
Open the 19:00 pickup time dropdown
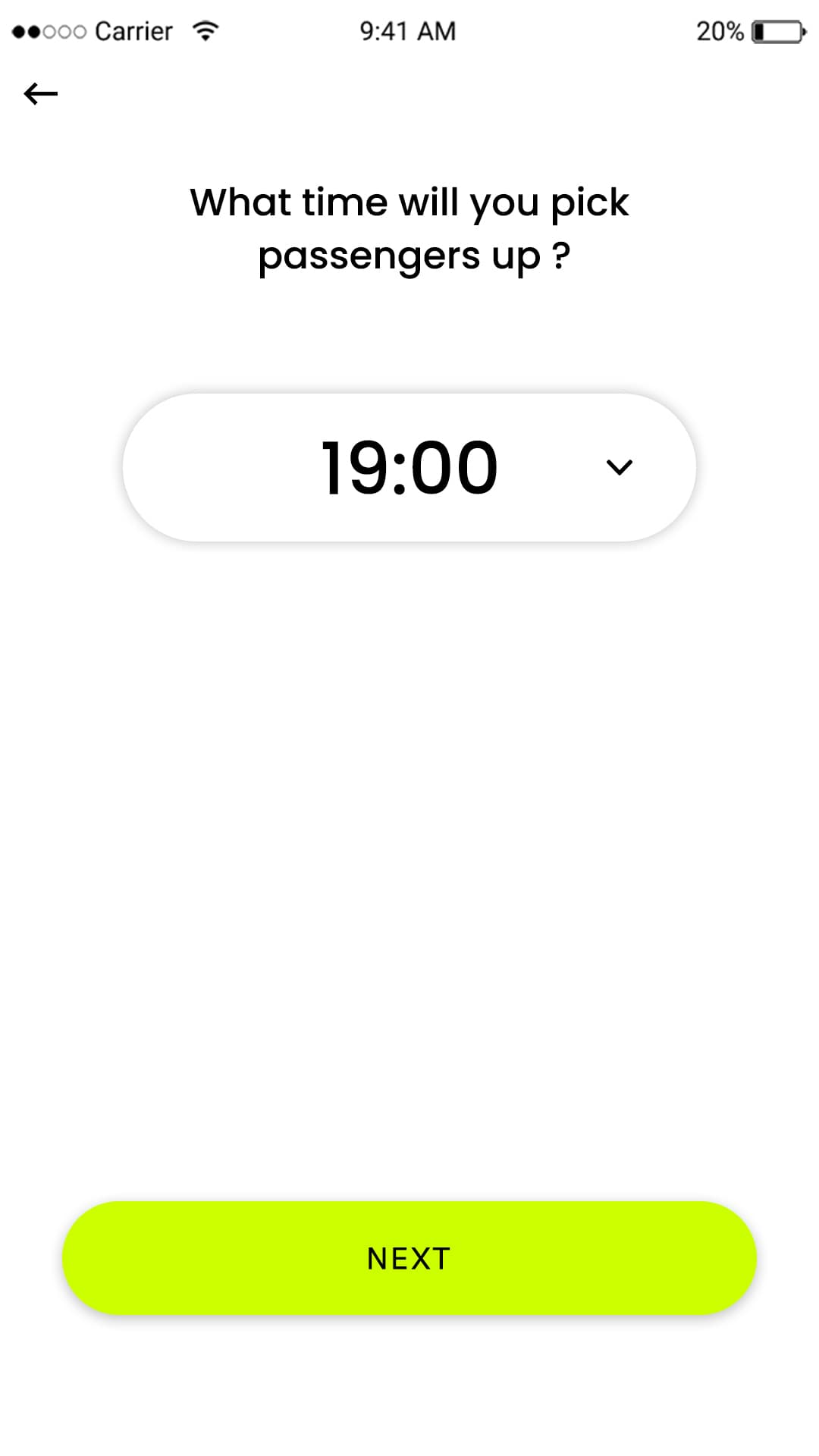[409, 467]
